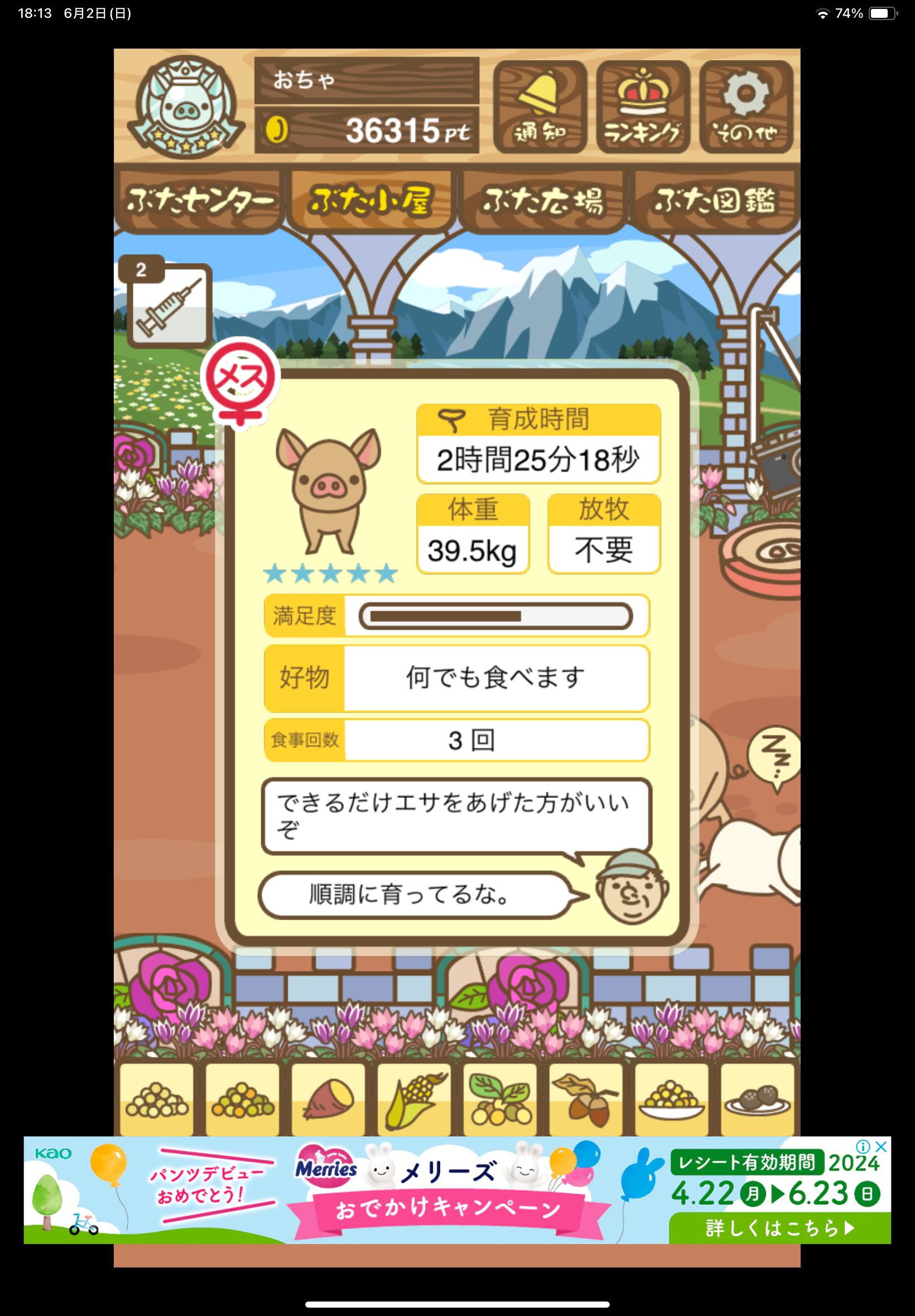This screenshot has height=1316, width=915.
Task: Open その他 settings gear
Action: [x=745, y=107]
